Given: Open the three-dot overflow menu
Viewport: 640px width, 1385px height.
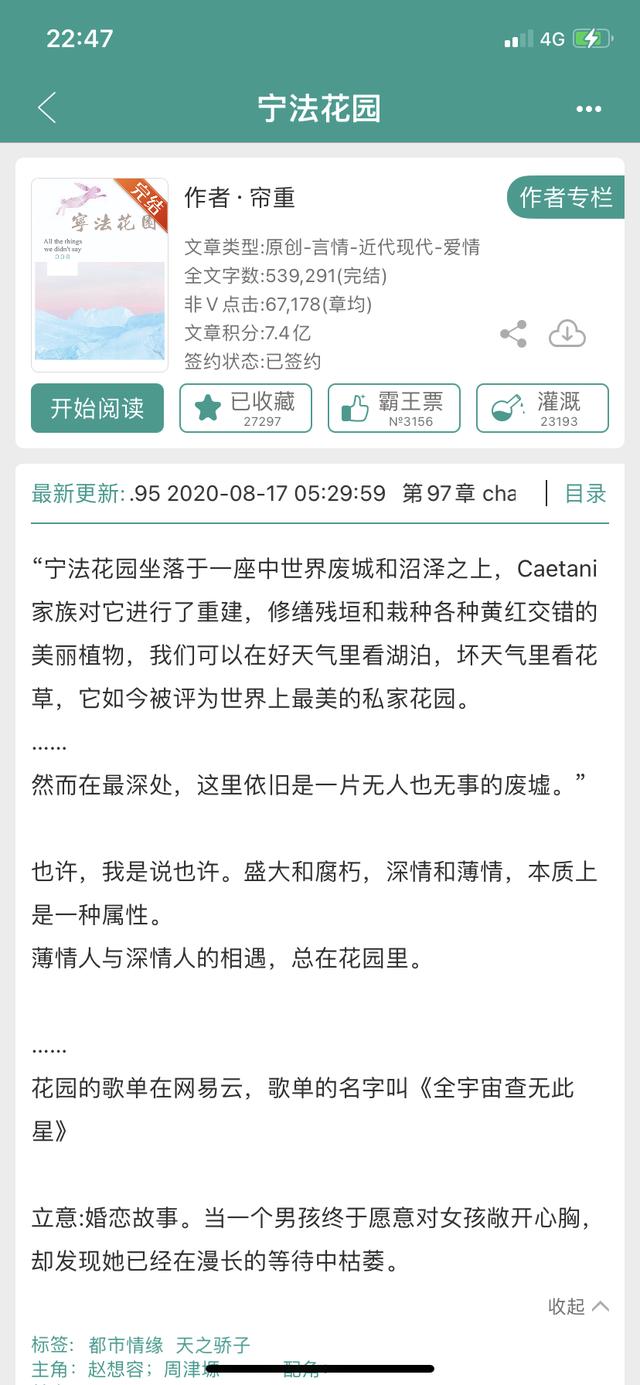Looking at the screenshot, I should (589, 109).
